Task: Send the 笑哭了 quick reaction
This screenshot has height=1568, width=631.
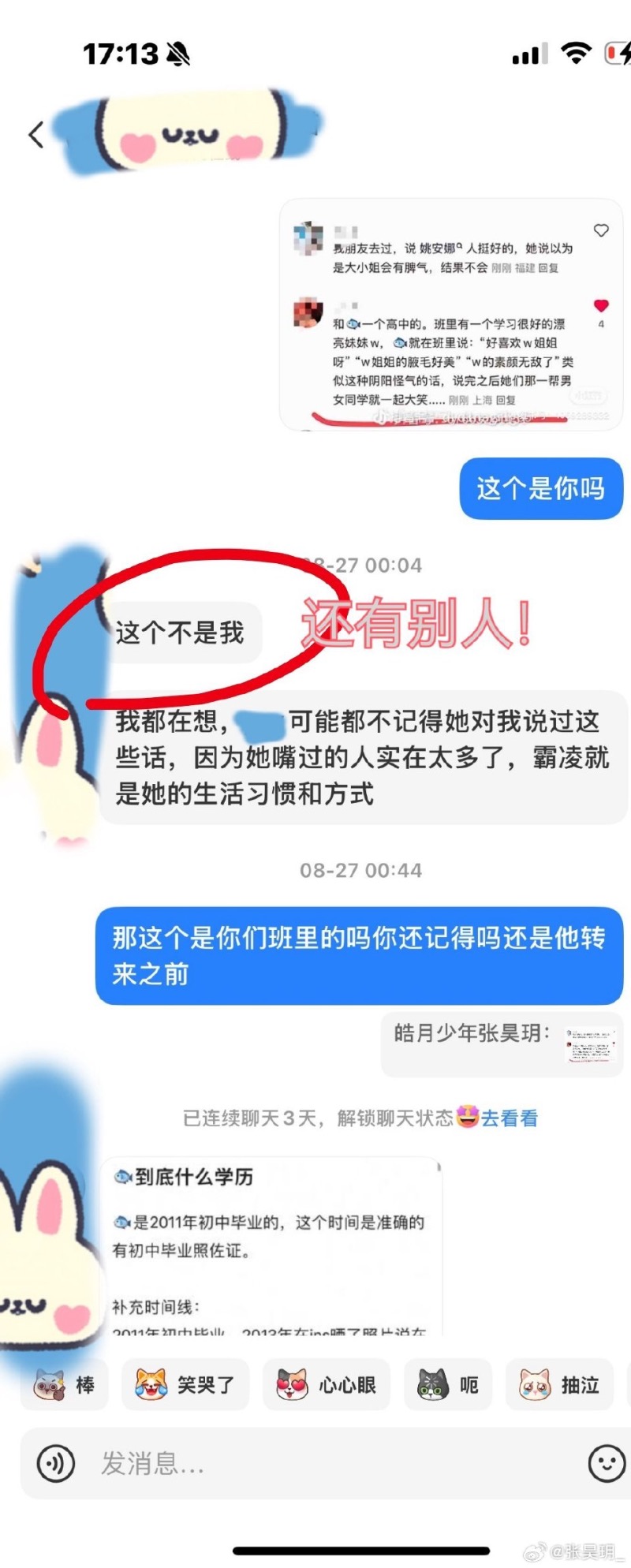Action: click(x=185, y=1384)
